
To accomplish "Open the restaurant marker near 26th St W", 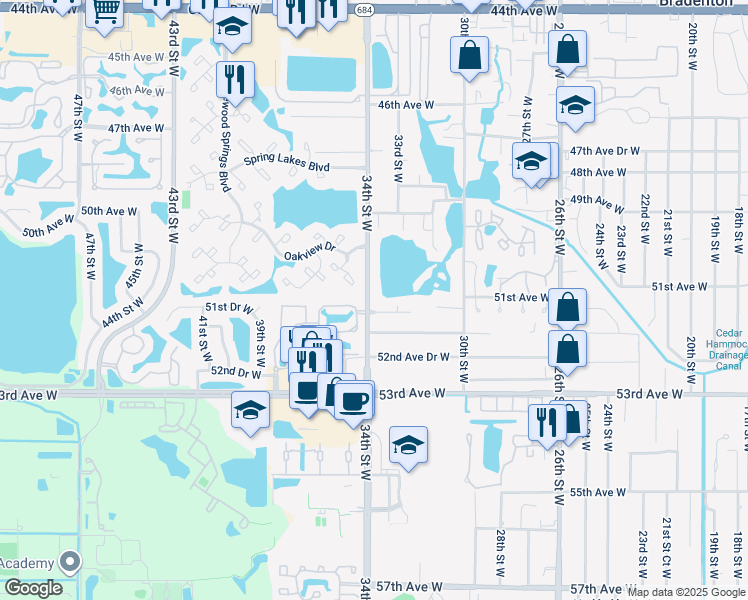I will coord(547,421).
